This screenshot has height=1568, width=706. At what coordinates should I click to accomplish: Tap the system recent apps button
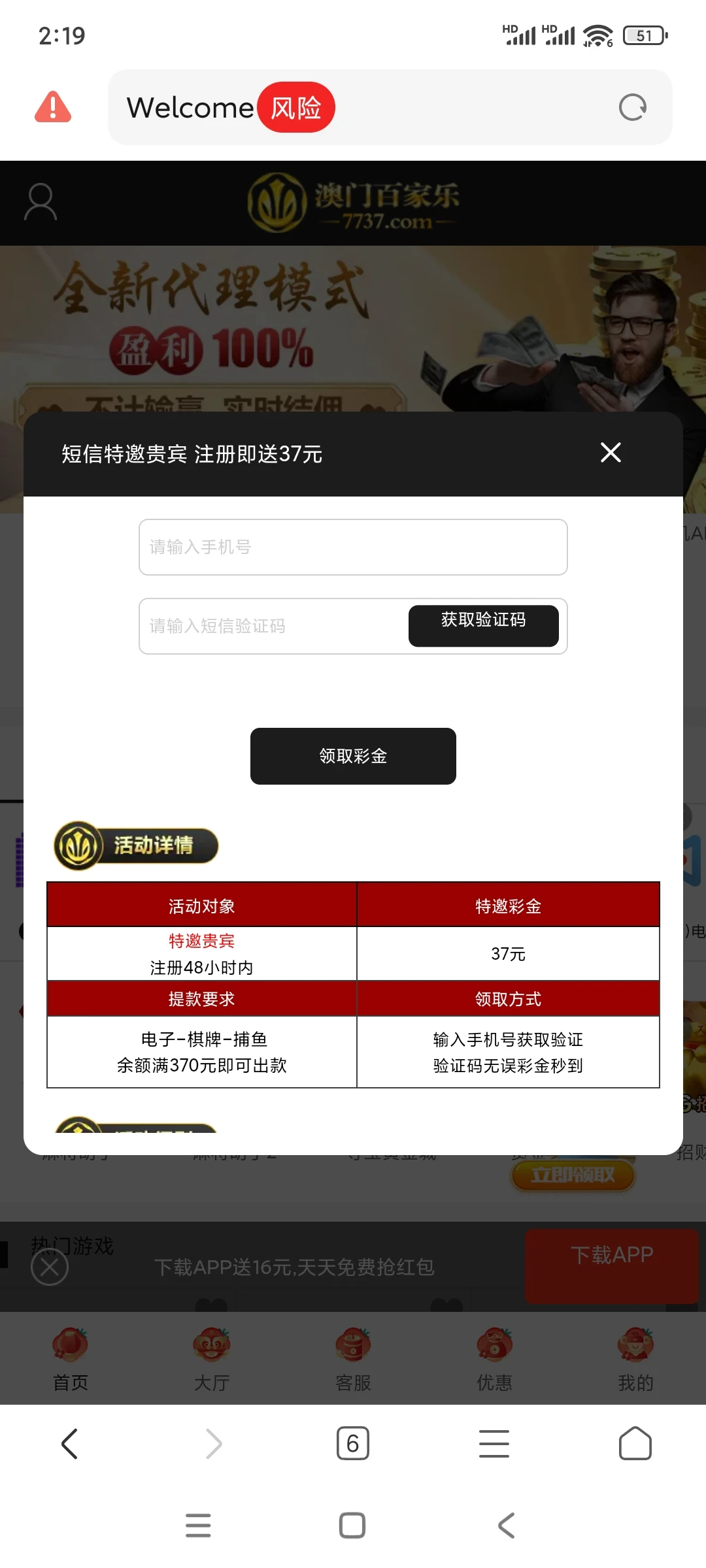198,1525
